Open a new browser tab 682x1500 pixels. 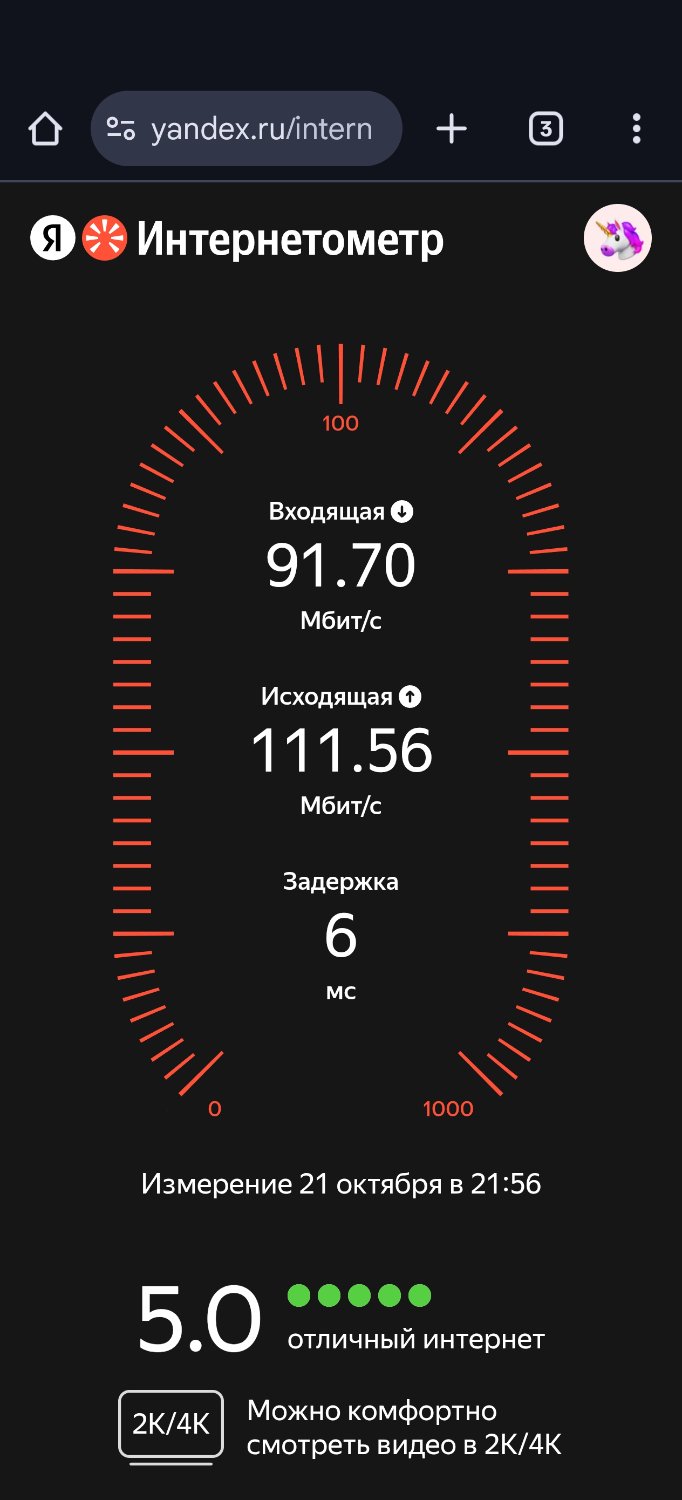point(452,129)
